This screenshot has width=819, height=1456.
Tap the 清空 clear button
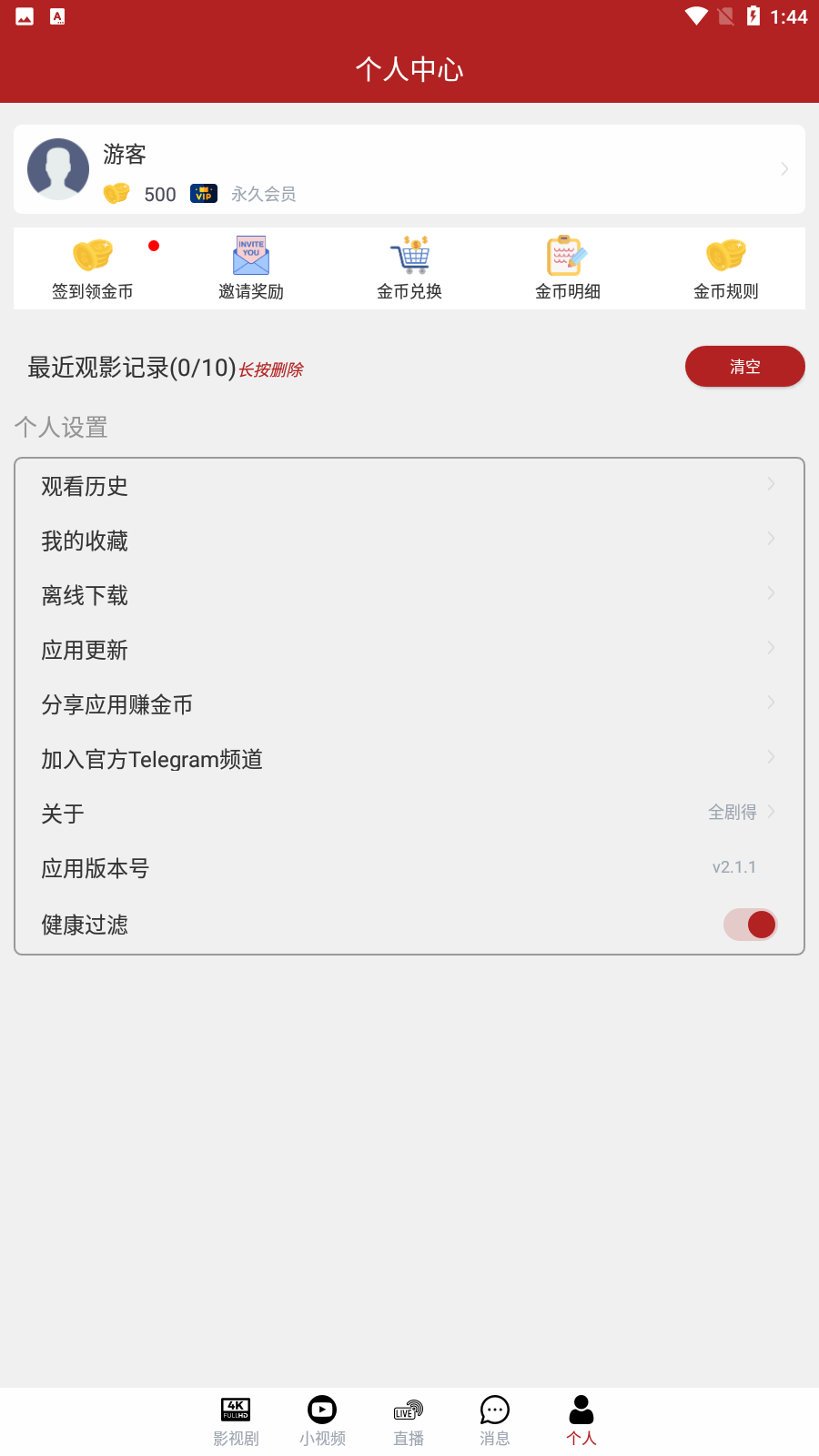[745, 367]
